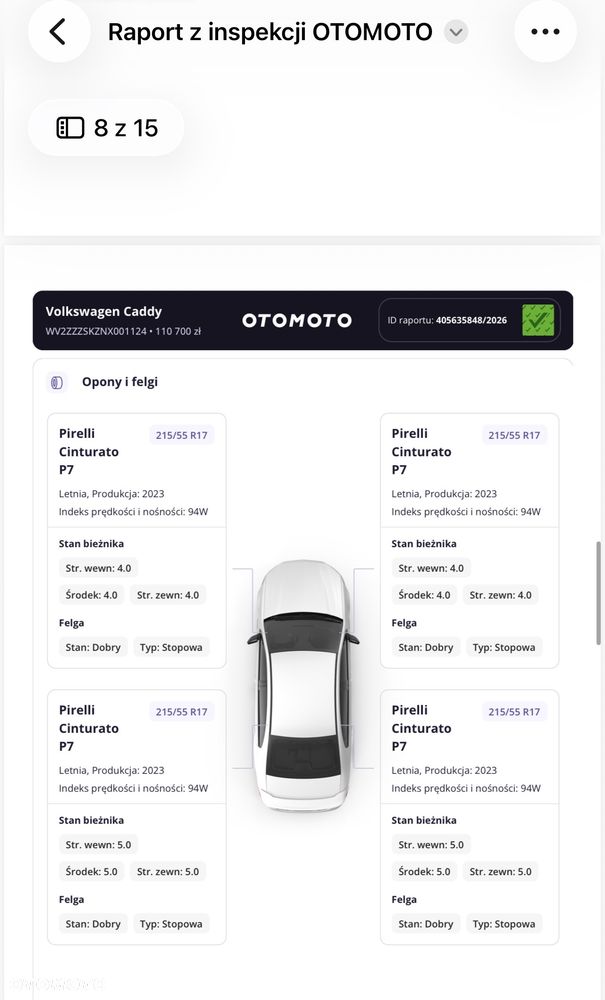
Task: Expand the document title dropdown chevron
Action: point(456,31)
